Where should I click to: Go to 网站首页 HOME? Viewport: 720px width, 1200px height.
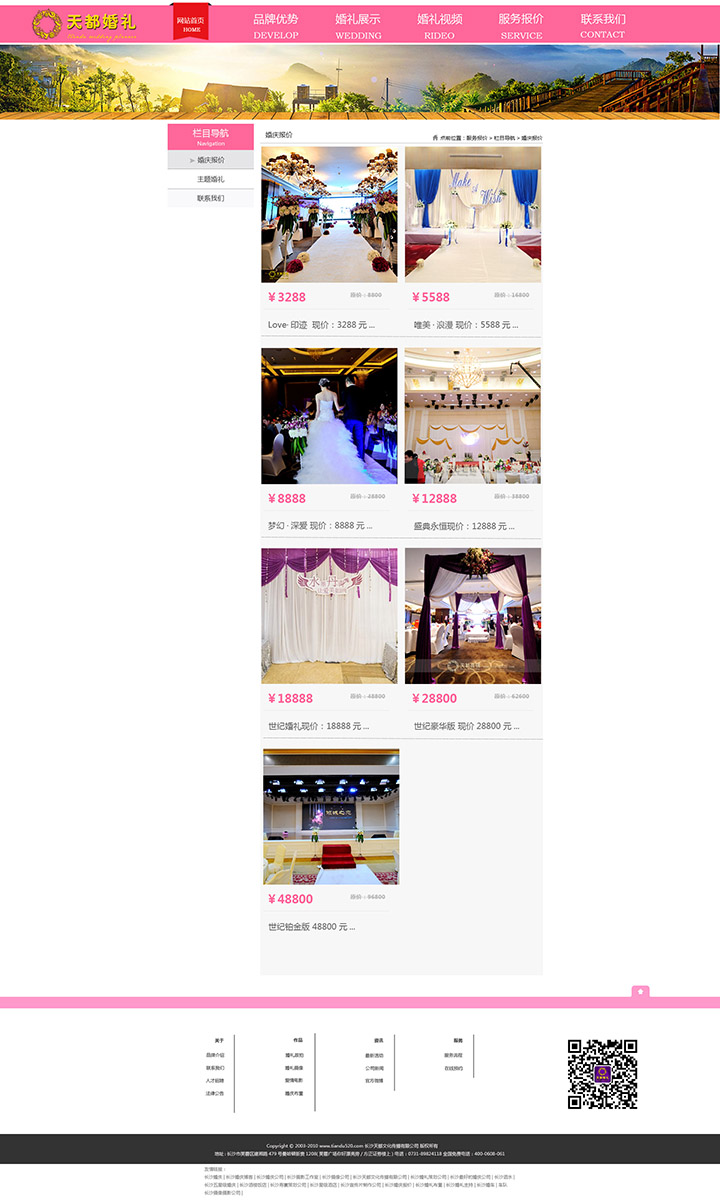(192, 23)
